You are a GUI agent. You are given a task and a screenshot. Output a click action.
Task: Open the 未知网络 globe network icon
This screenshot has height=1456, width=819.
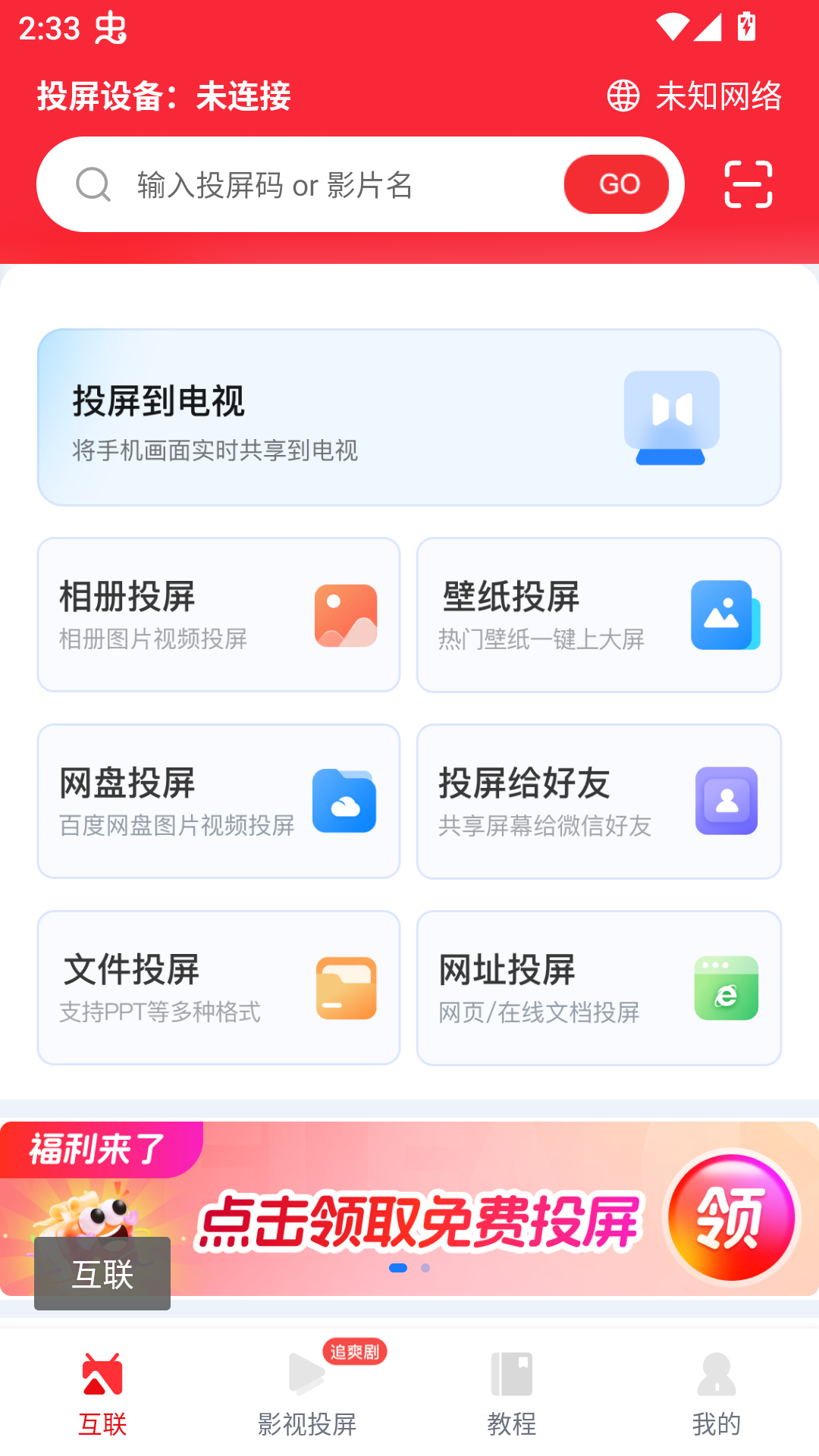pyautogui.click(x=622, y=96)
